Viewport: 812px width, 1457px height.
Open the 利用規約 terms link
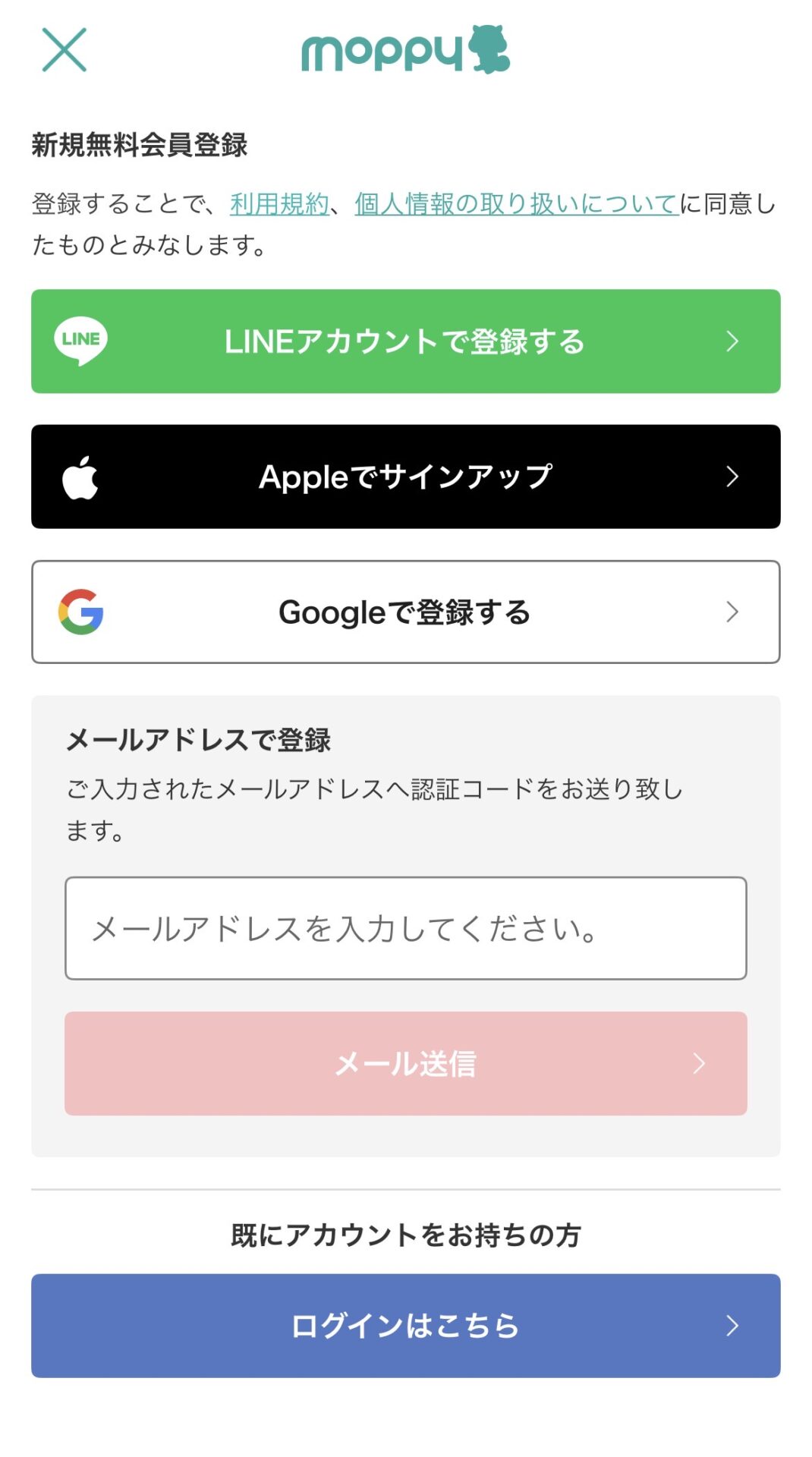pos(279,203)
